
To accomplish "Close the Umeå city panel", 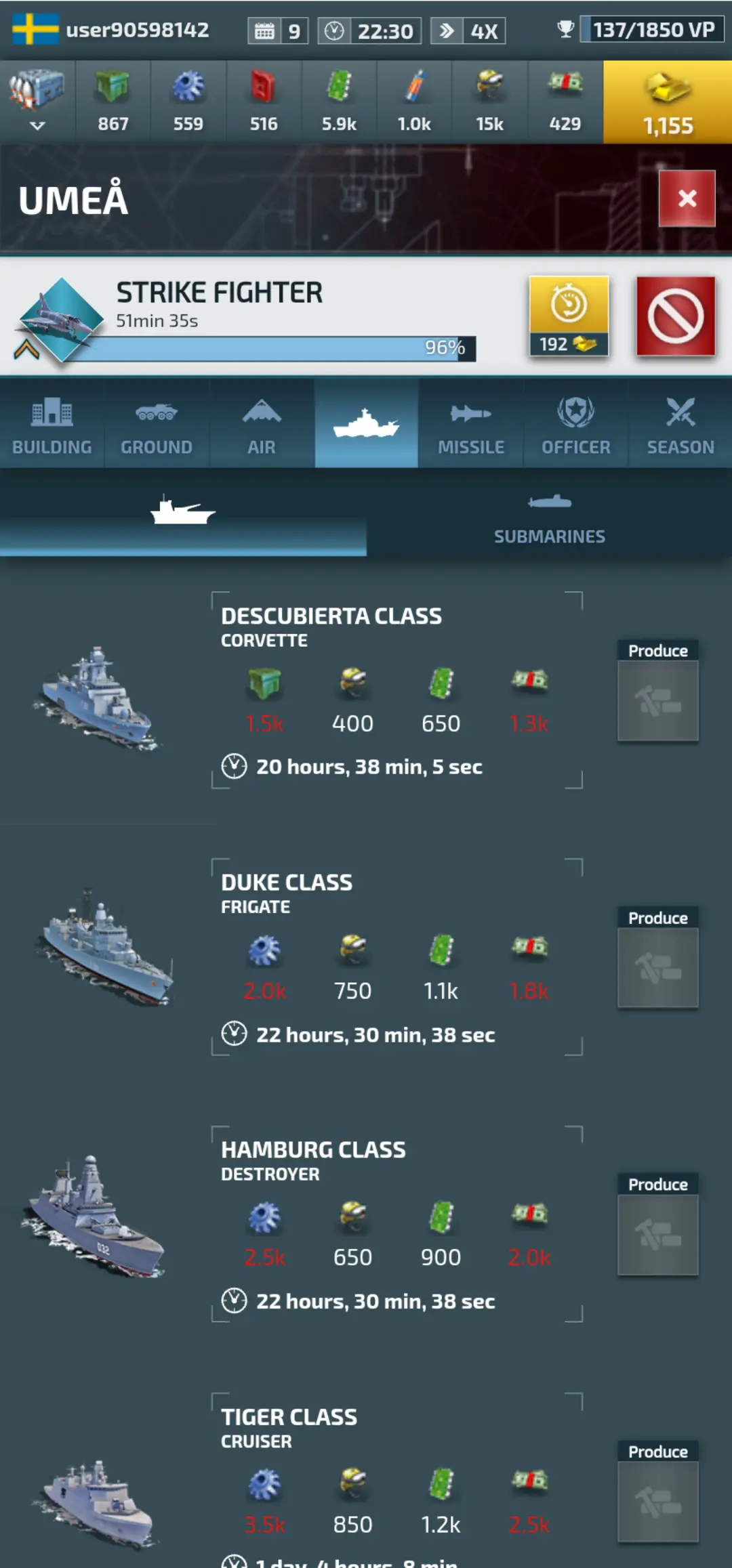I will pyautogui.click(x=687, y=198).
